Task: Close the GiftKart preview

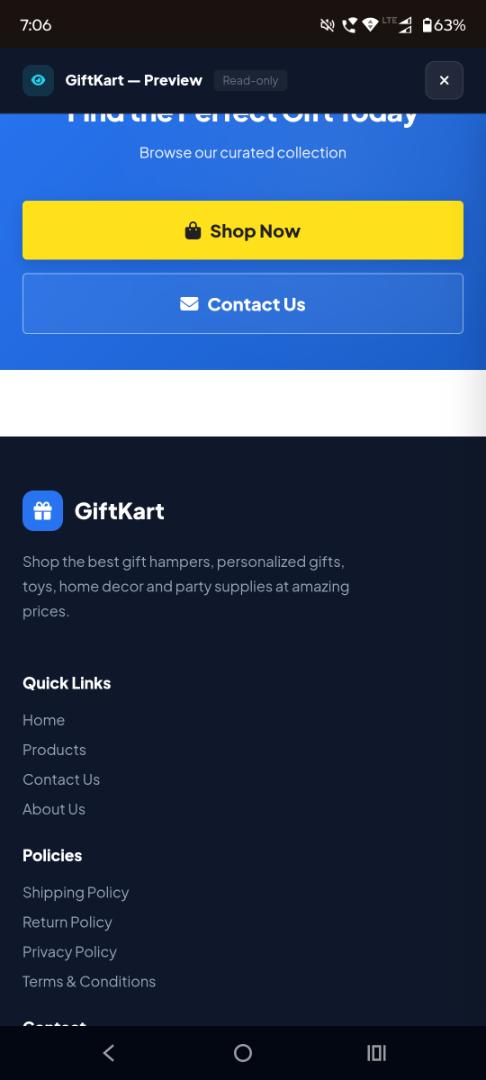Action: 444,81
